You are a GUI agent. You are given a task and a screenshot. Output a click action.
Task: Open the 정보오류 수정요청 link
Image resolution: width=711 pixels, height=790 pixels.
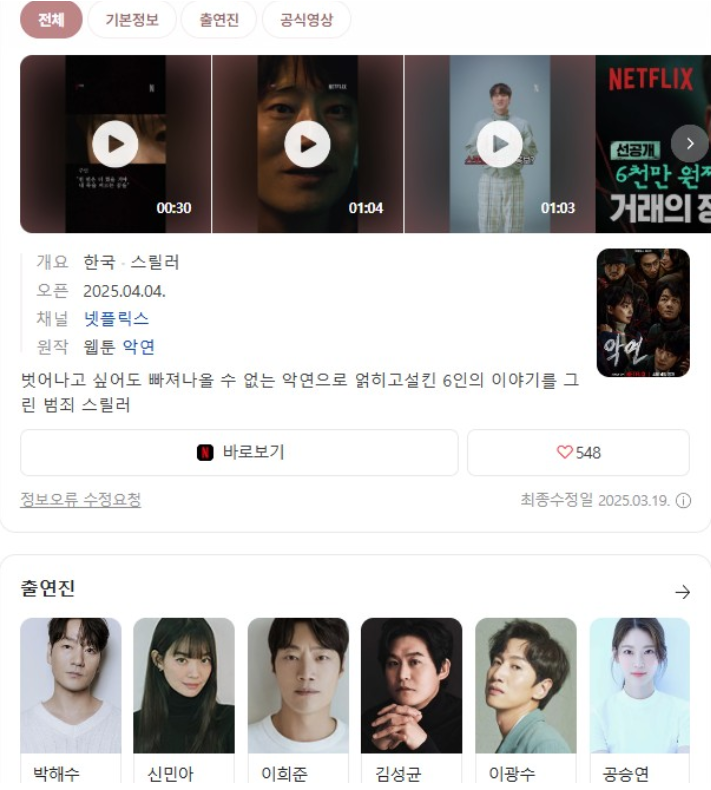pos(81,500)
